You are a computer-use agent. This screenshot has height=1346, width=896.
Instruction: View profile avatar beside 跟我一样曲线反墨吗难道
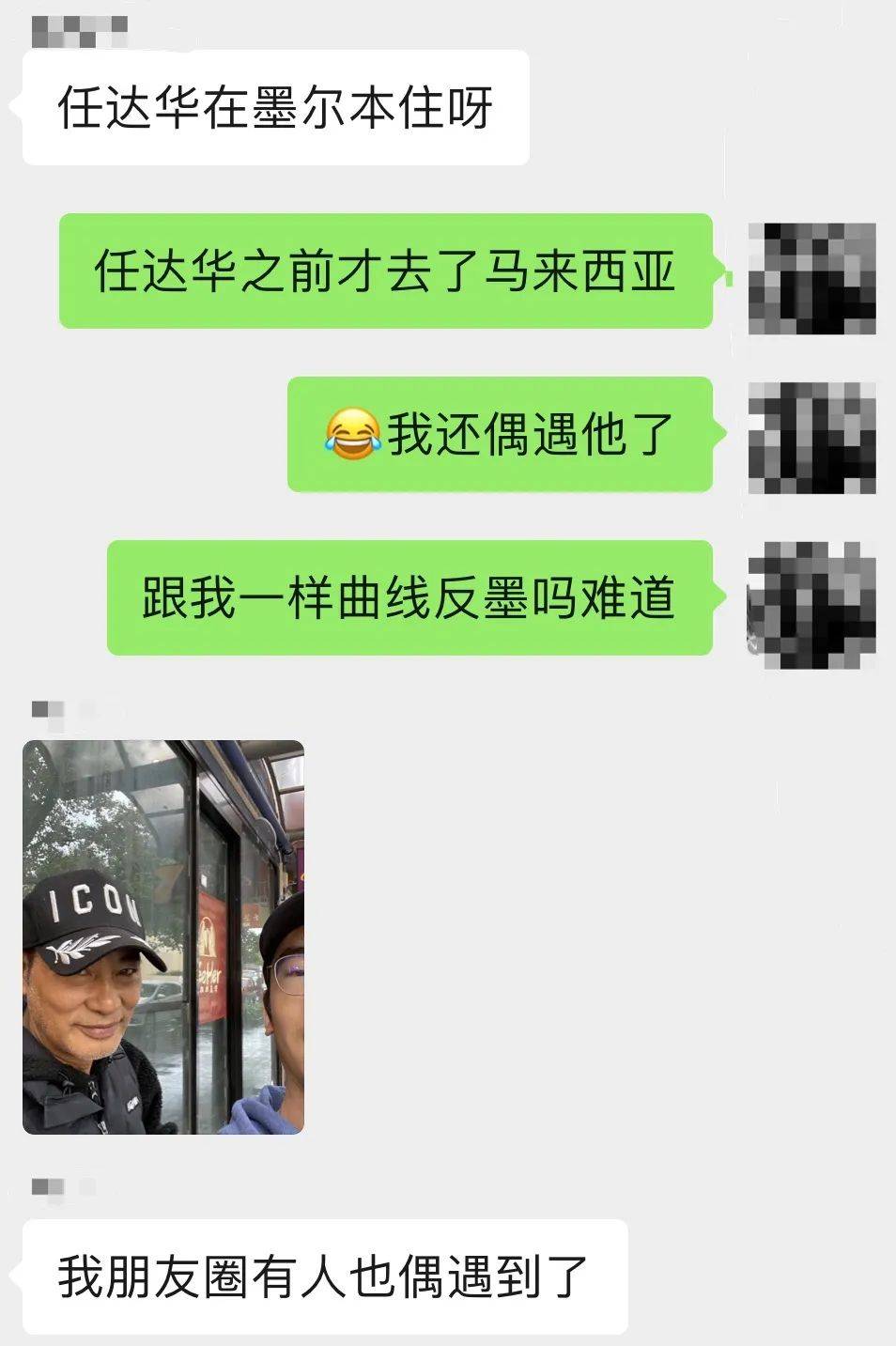click(x=811, y=604)
